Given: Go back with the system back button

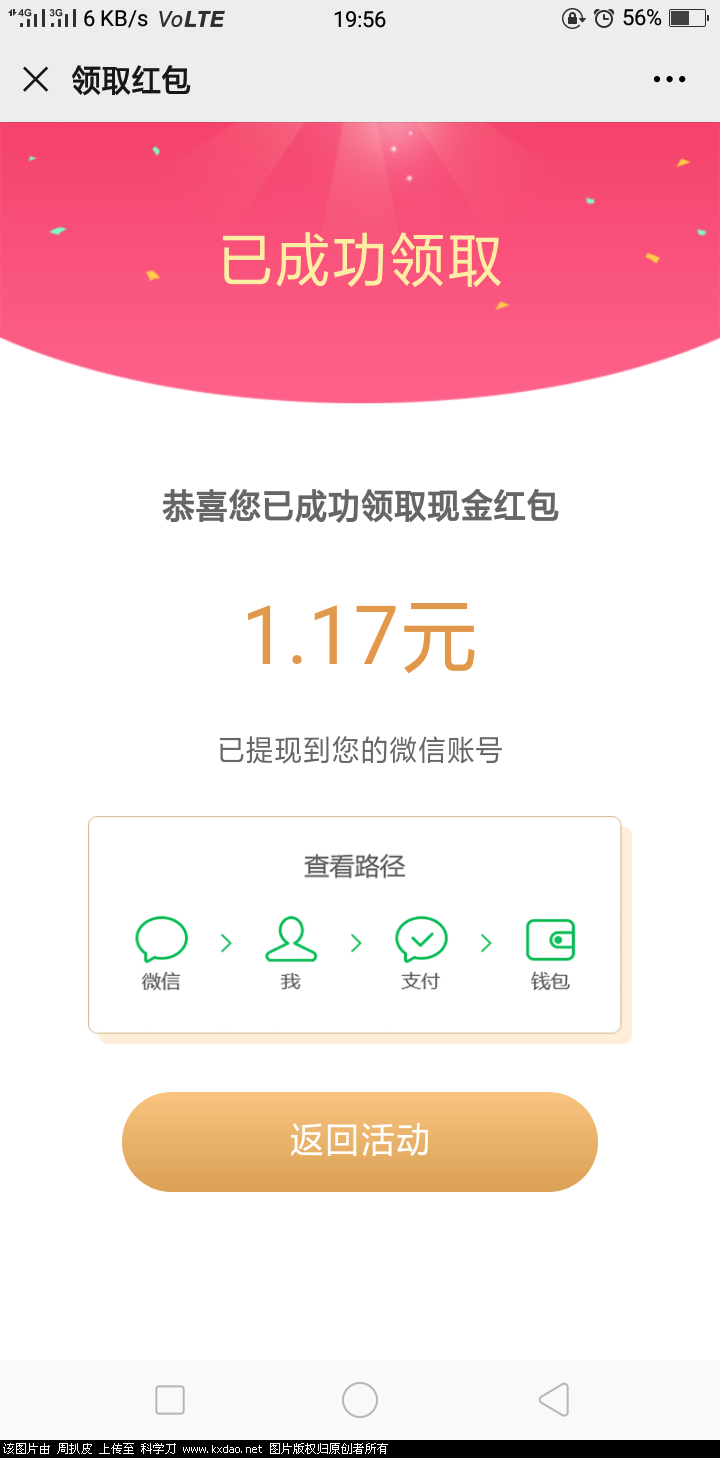Looking at the screenshot, I should [553, 1400].
